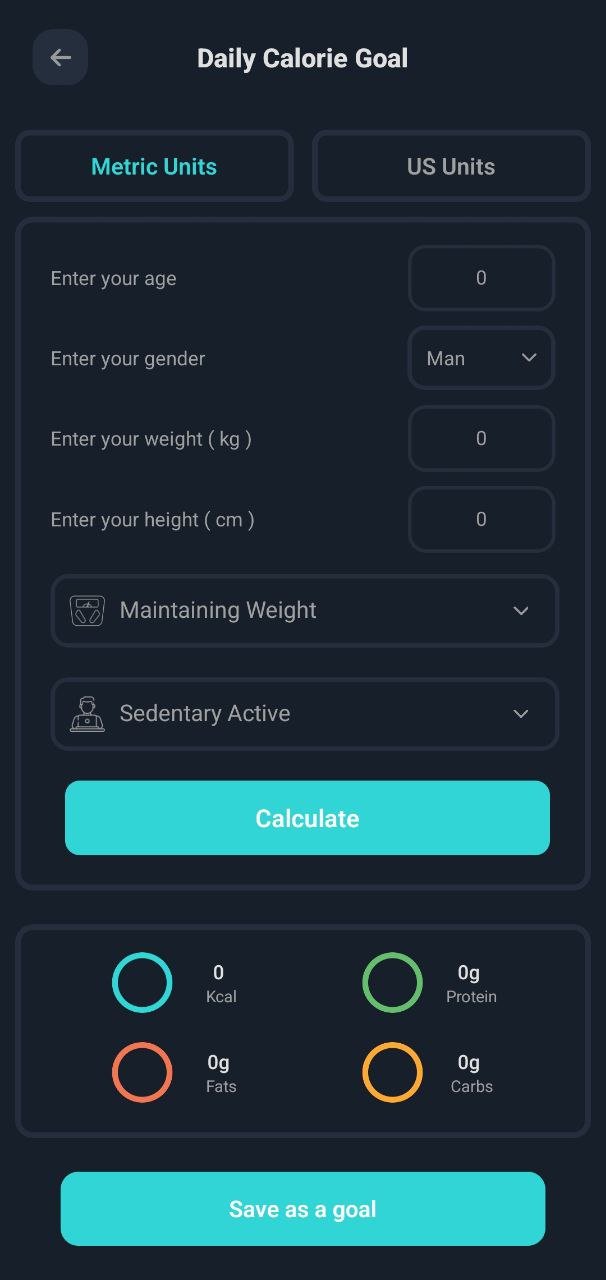The height and width of the screenshot is (1280, 606).
Task: Save the result as a goal
Action: click(x=302, y=1208)
